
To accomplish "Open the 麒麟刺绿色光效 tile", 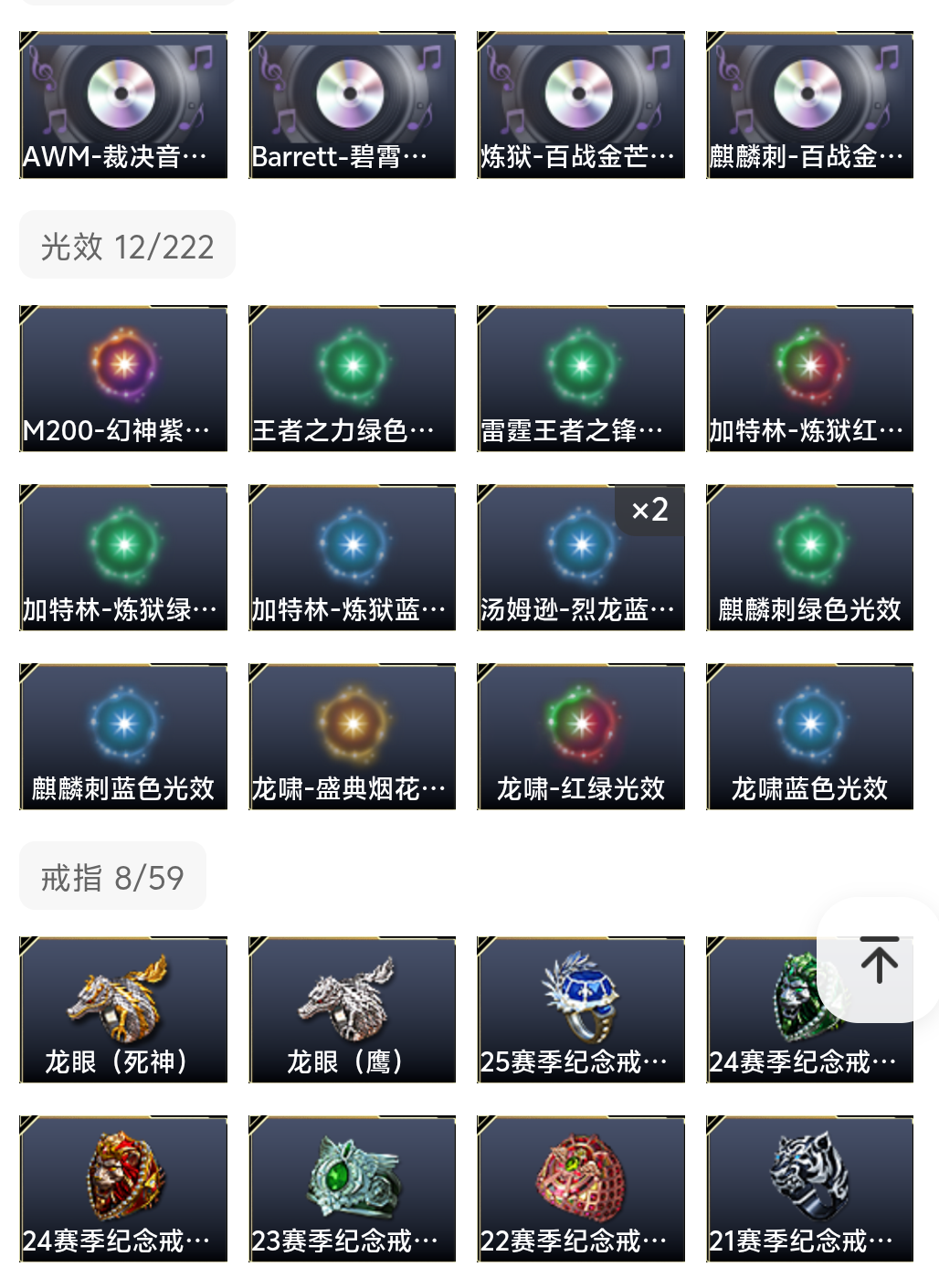I will coord(809,557).
